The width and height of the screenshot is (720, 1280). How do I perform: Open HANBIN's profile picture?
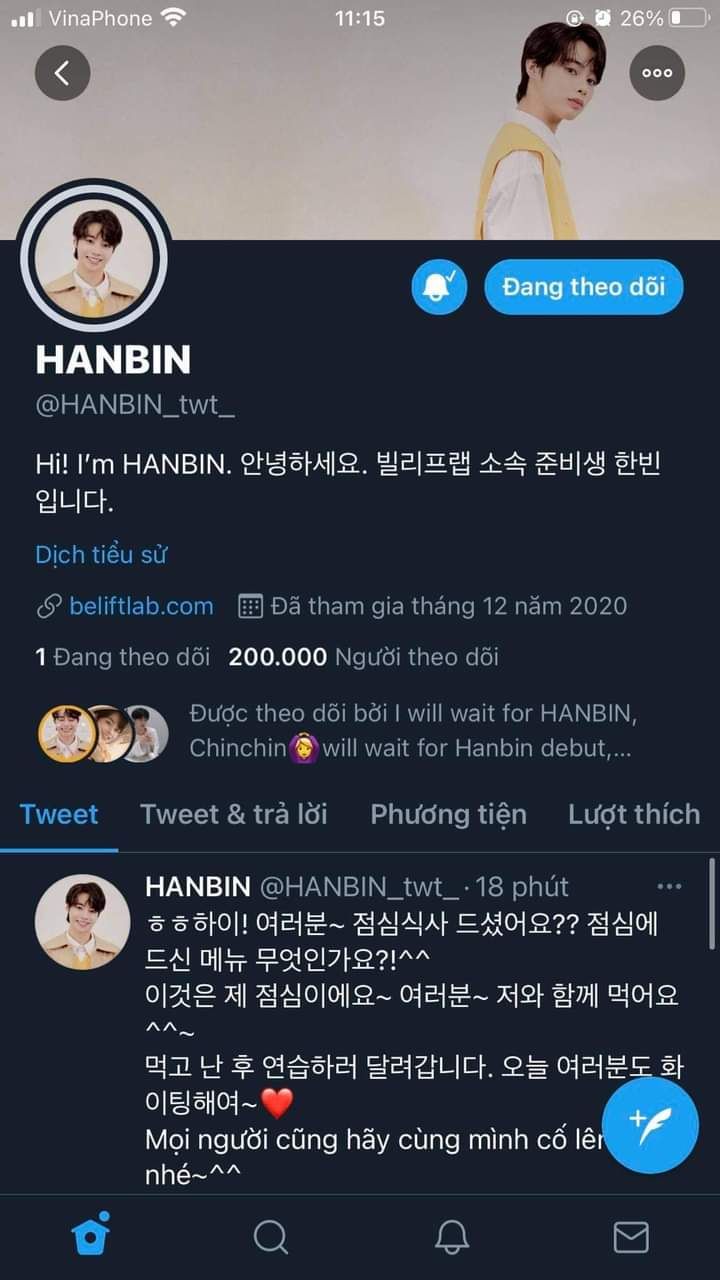[x=92, y=256]
